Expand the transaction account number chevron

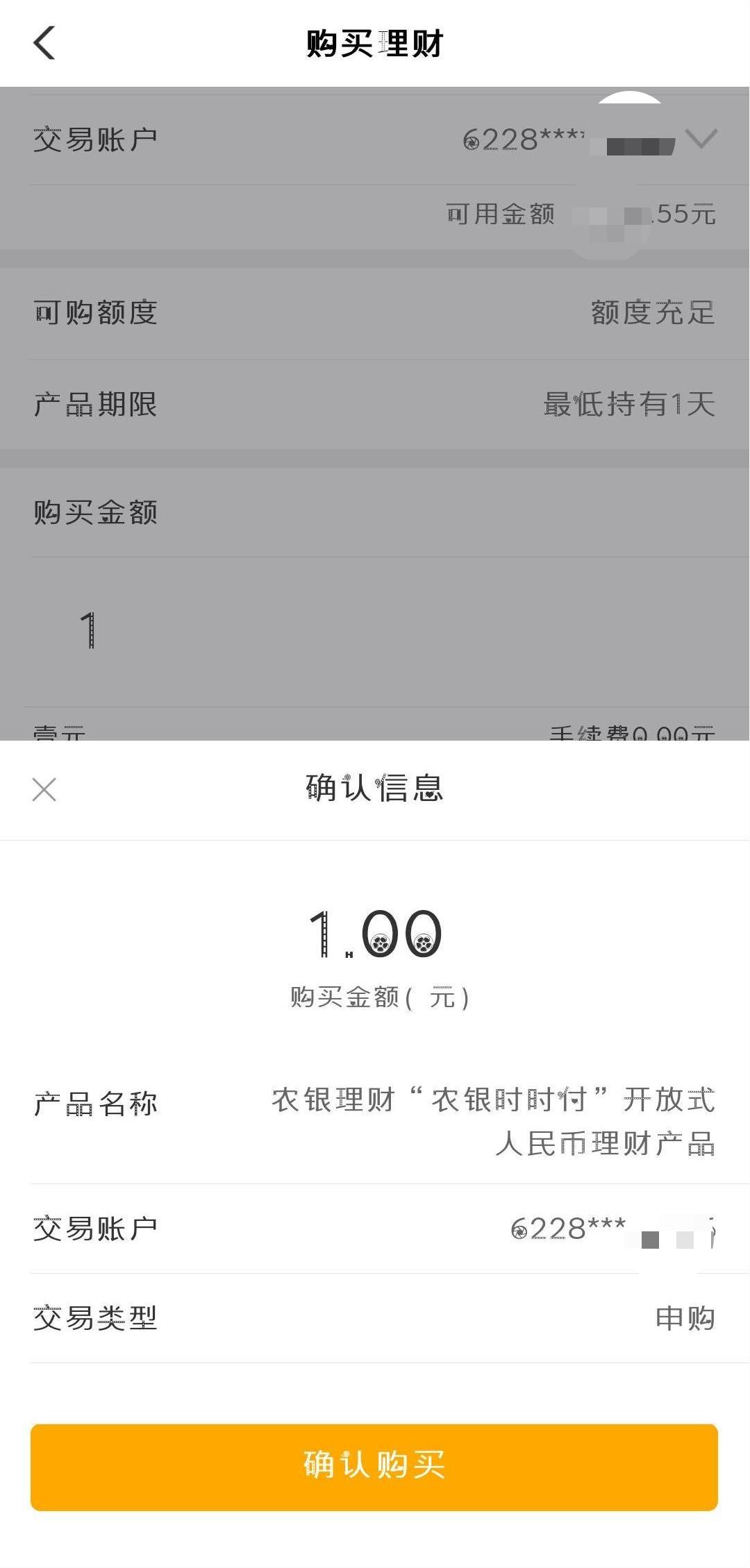click(702, 138)
